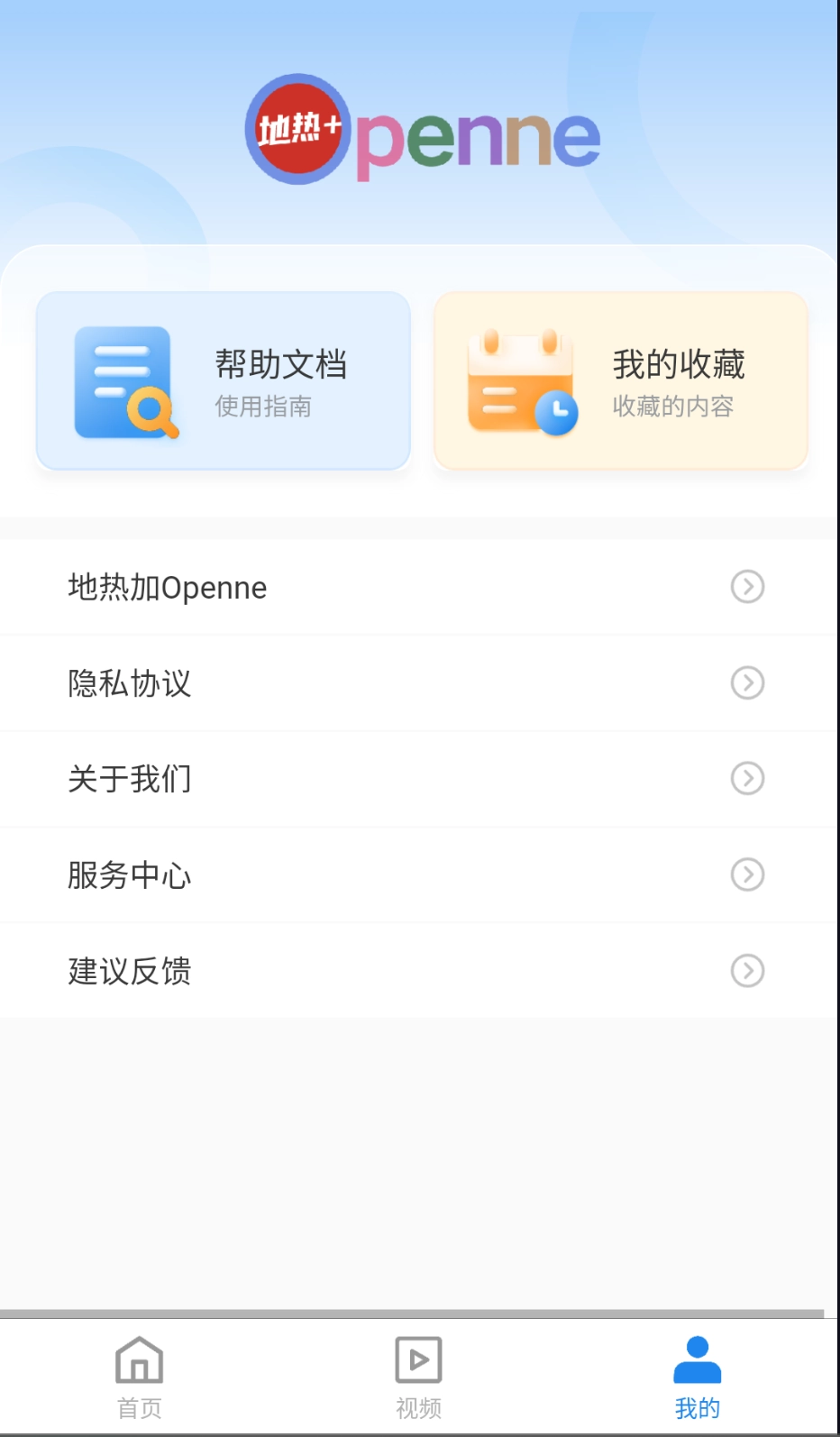Open the 帮助文档 help card

223,380
